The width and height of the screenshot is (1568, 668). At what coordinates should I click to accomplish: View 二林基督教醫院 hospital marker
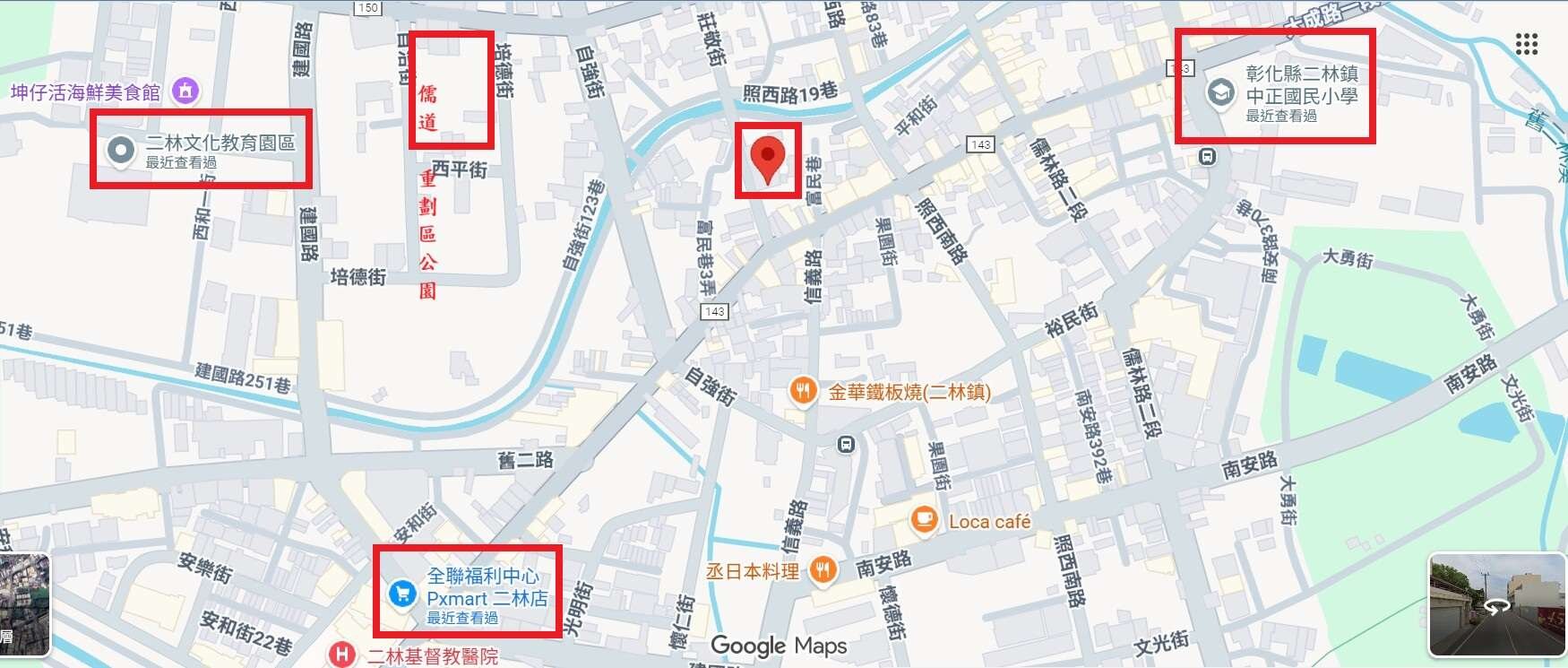(340, 655)
